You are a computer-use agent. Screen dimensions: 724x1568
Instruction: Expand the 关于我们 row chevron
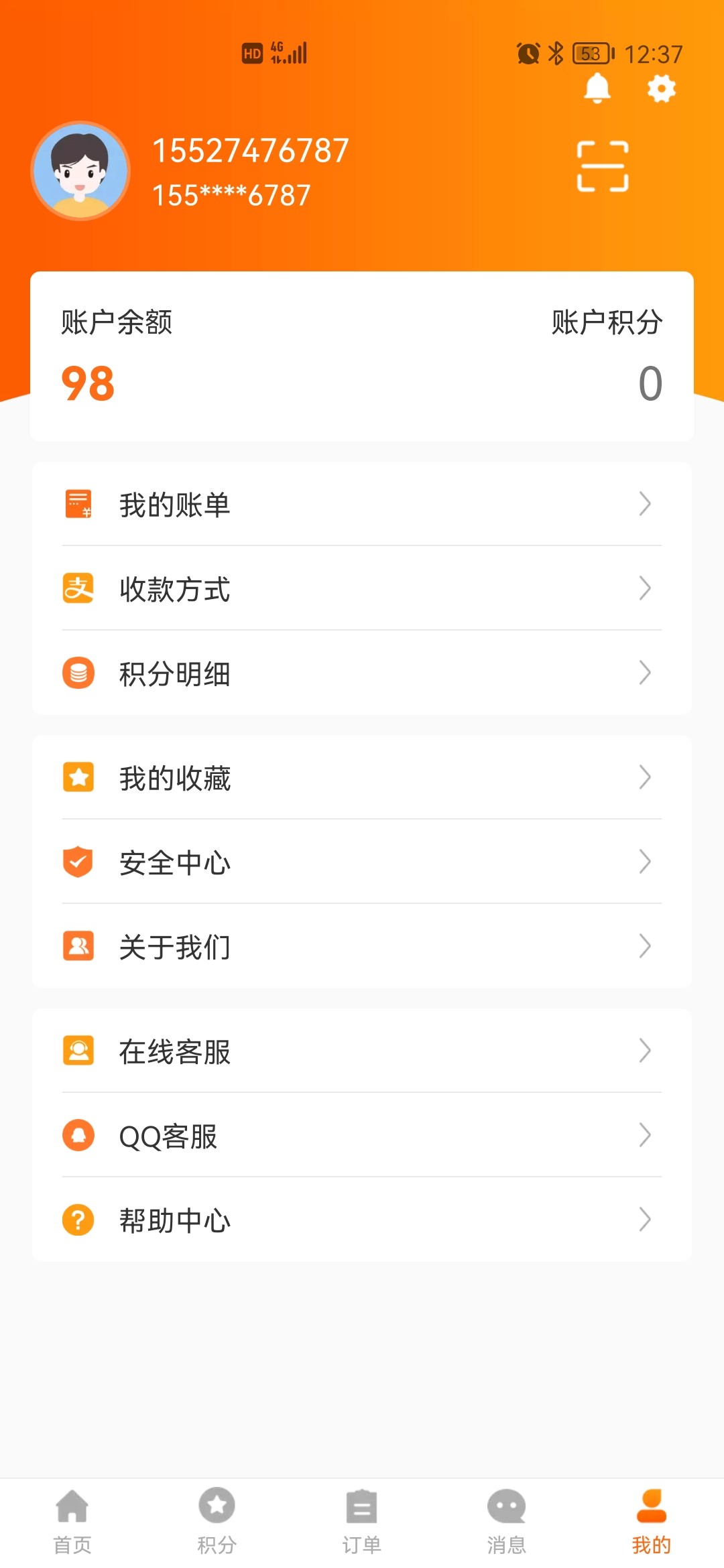(x=645, y=948)
